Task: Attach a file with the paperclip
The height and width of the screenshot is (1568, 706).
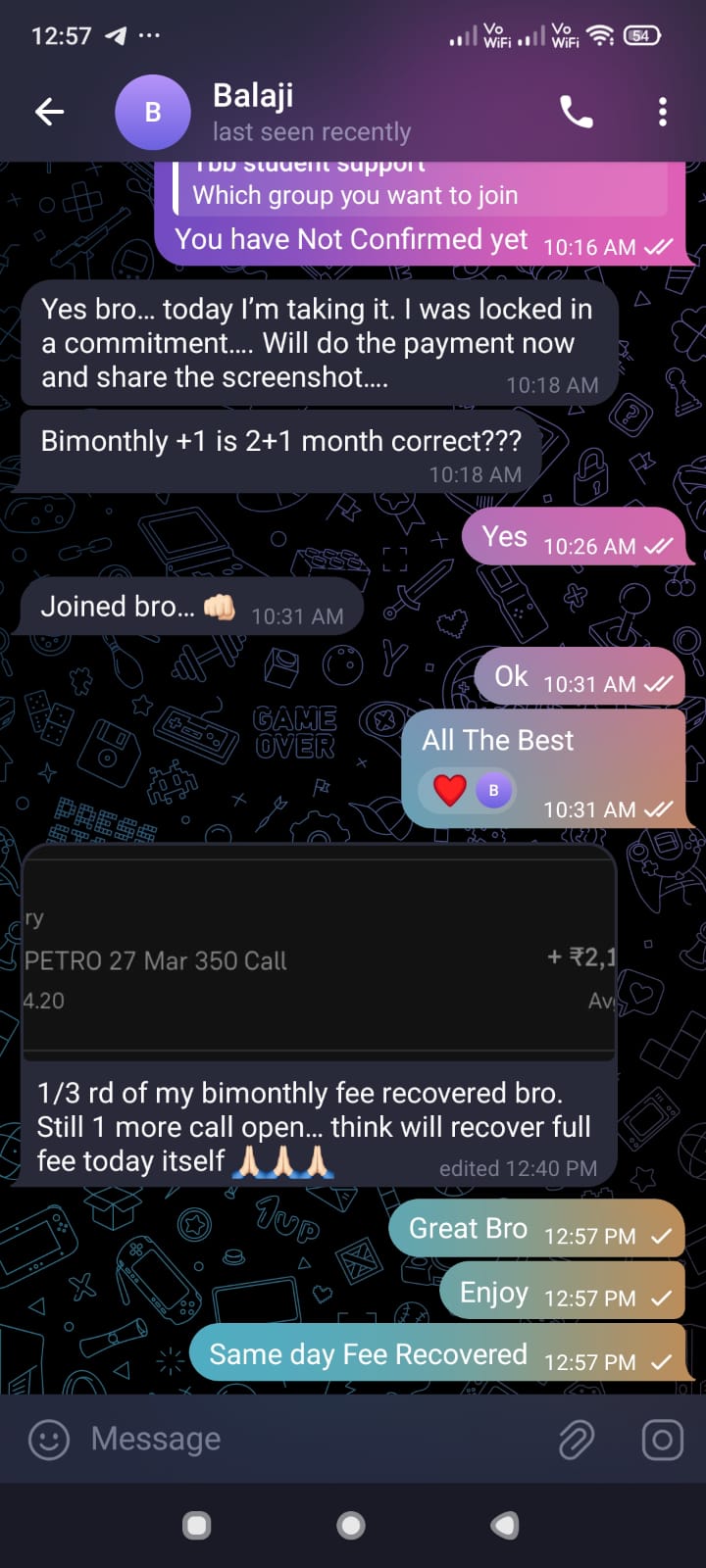Action: tap(577, 1440)
